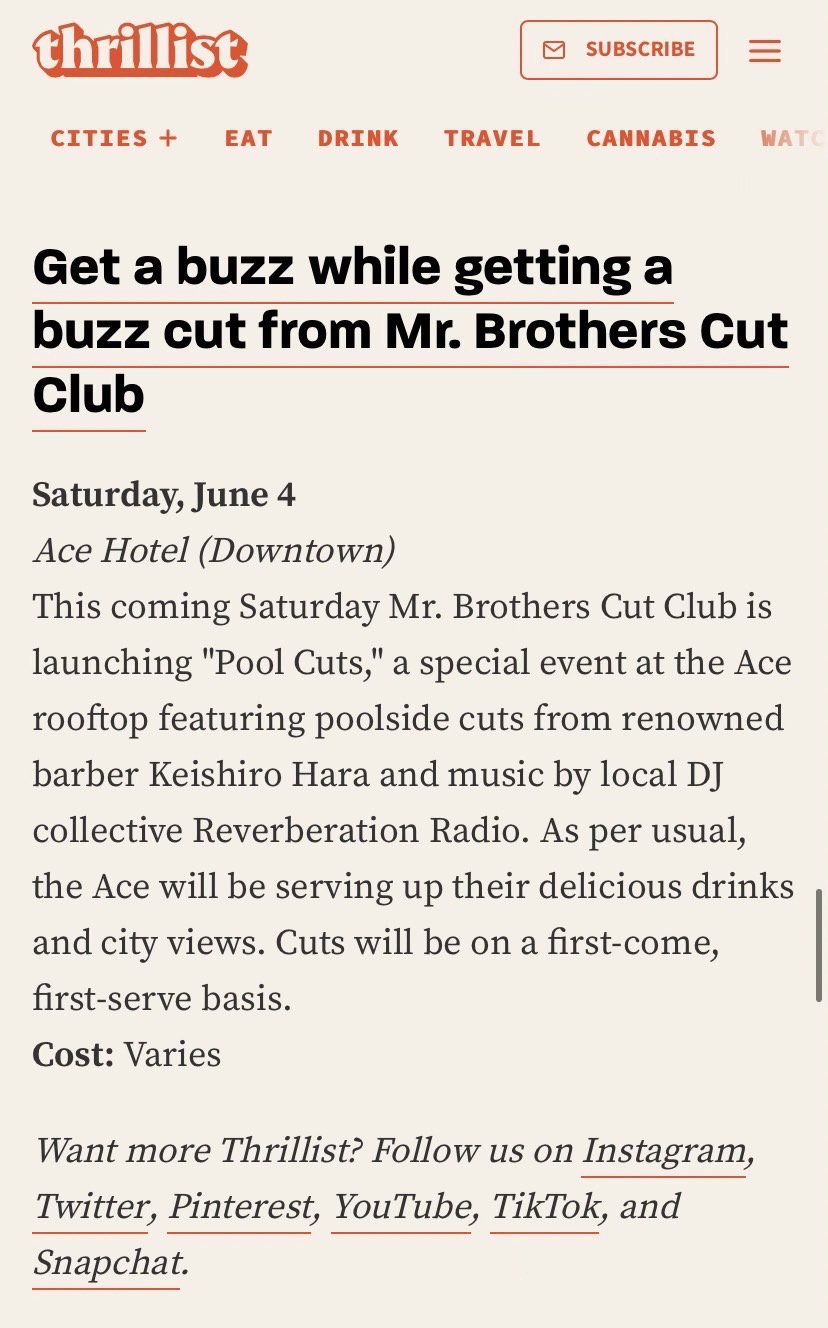Open the Travel section
828x1328 pixels.
[492, 138]
